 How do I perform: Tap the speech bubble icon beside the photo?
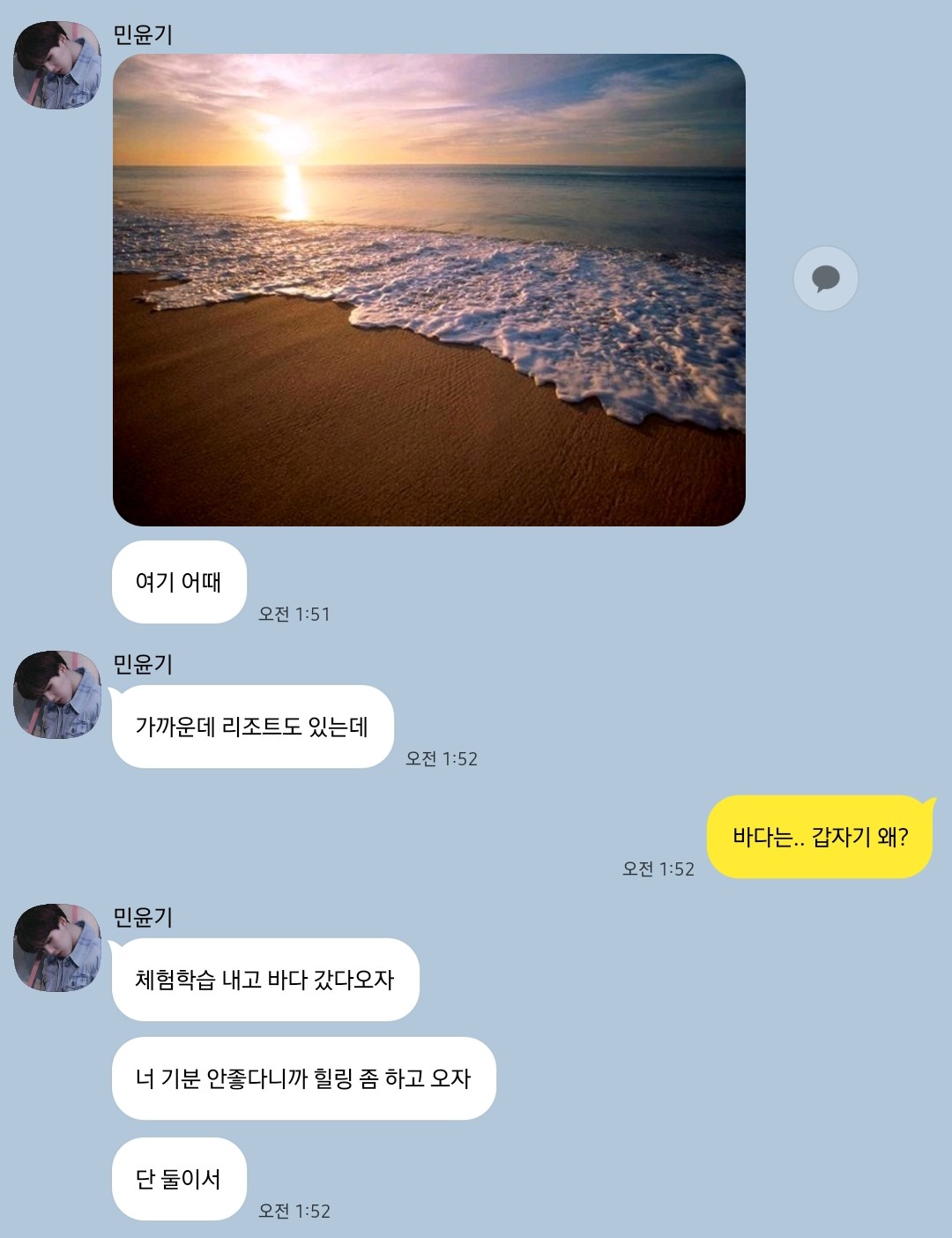(x=826, y=279)
